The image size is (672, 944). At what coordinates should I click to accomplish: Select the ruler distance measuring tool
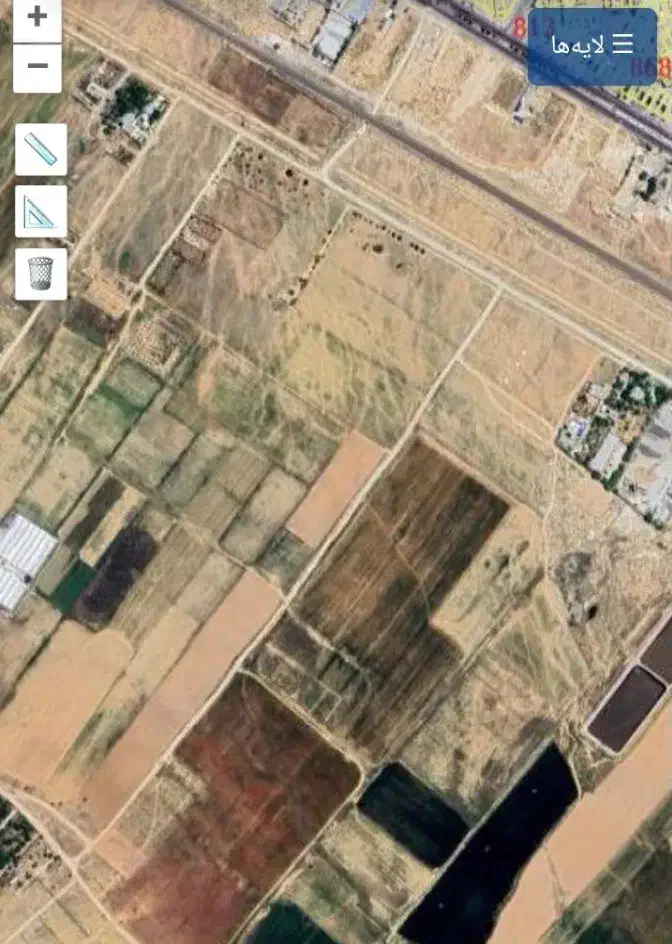[x=40, y=149]
